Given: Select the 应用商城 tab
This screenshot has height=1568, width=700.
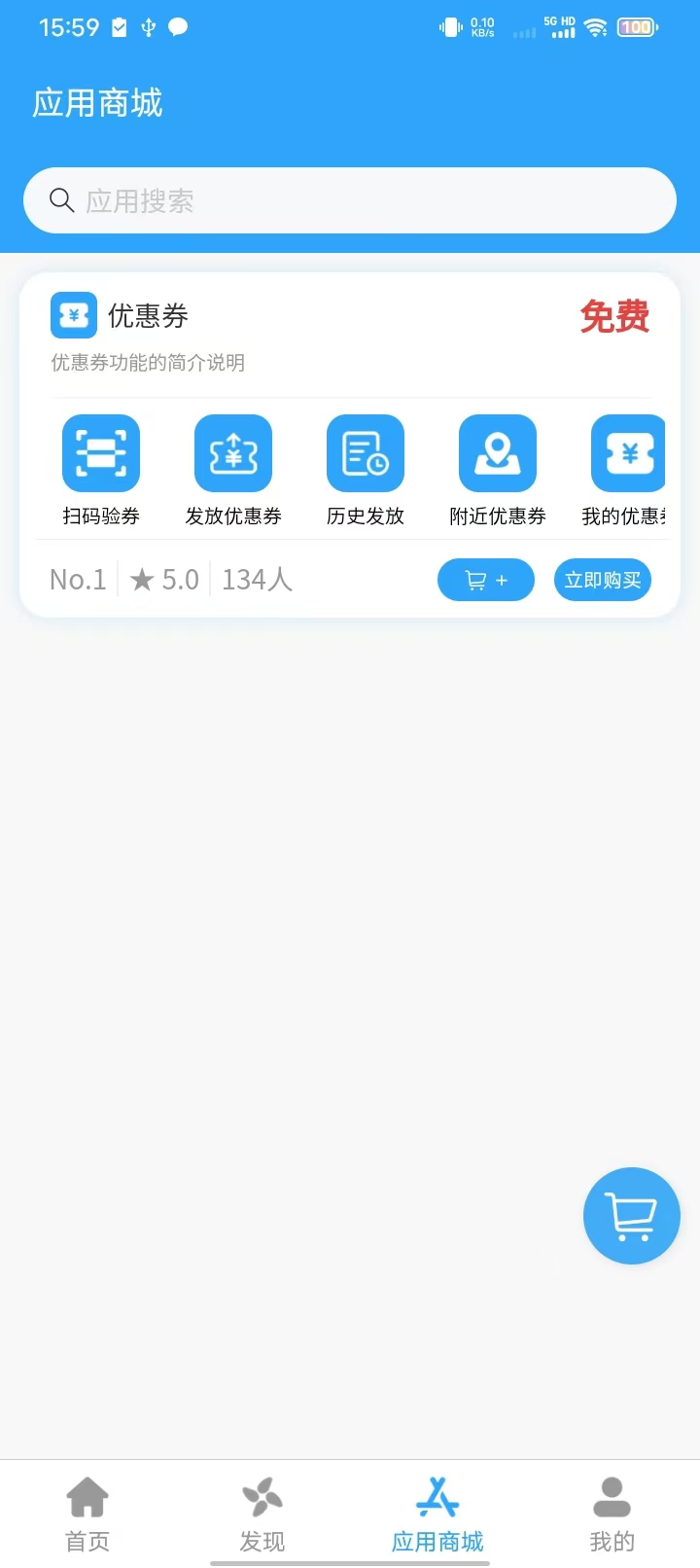Looking at the screenshot, I should coord(437,1514).
